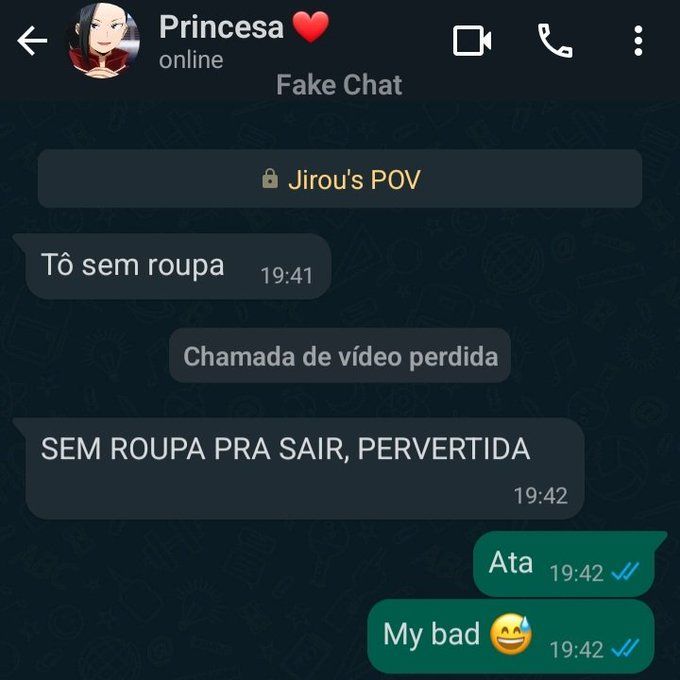Screen dimensions: 680x680
Task: Start a video call with Princesa
Action: click(472, 41)
